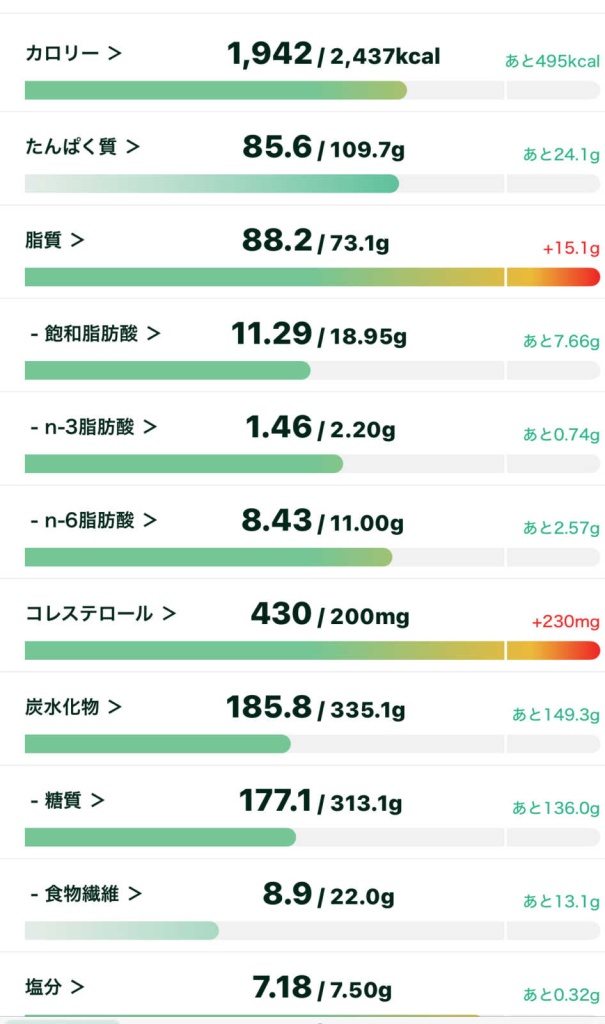Tap the n-3脂肪酸 row
Image resolution: width=605 pixels, height=1024 pixels.
302,439
